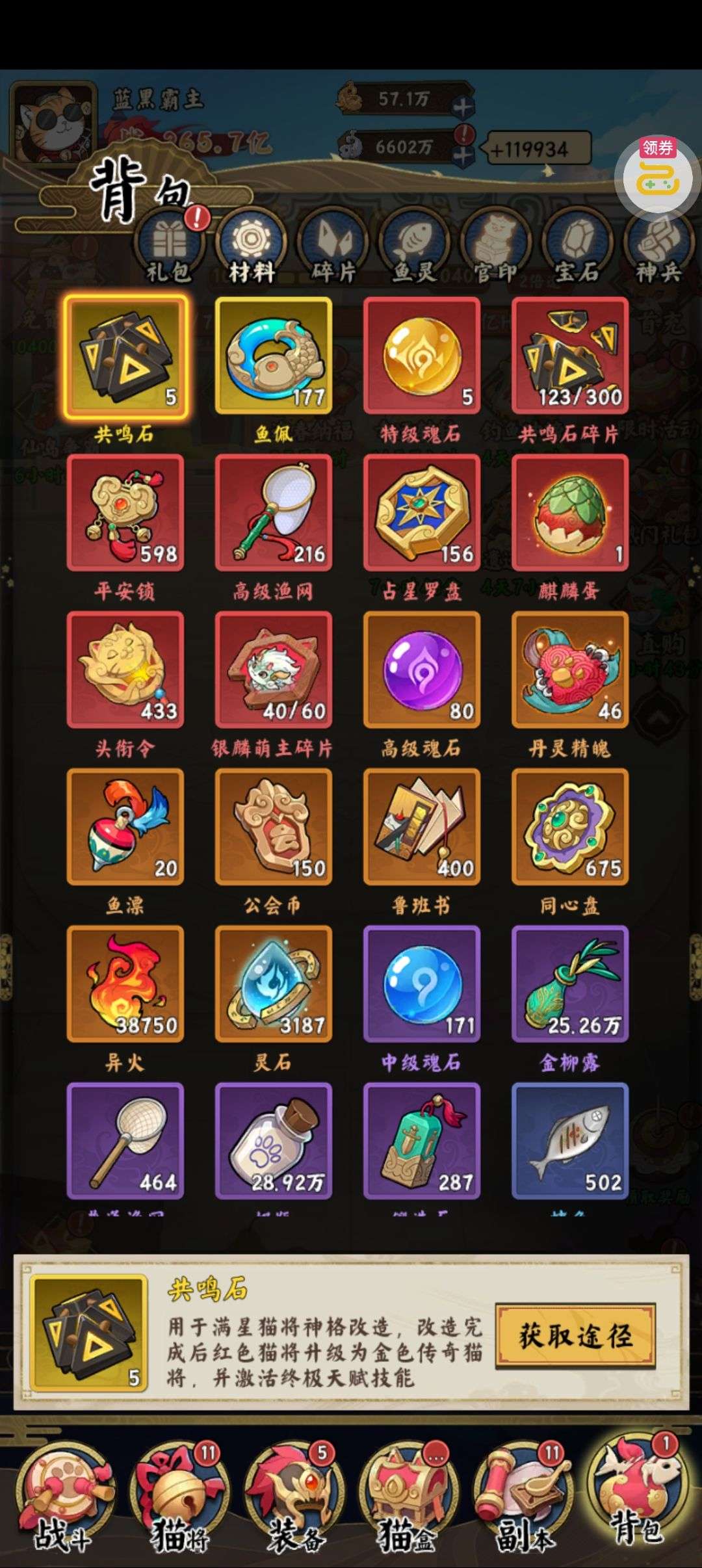Tap the 获取途径 button
Viewport: 702px width, 1568px height.
(575, 1337)
